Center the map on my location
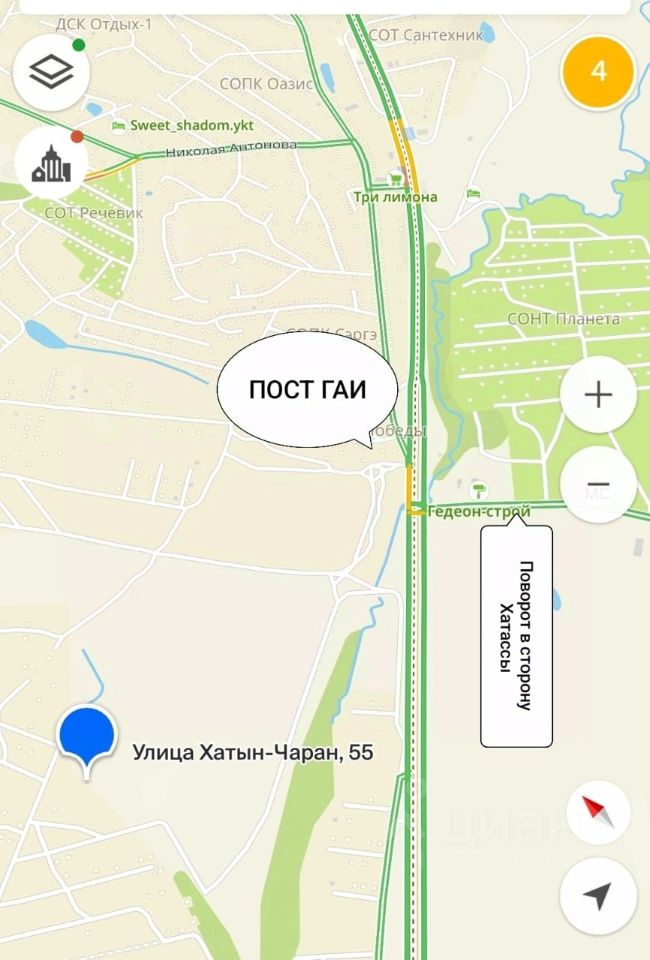This screenshot has width=650, height=960. [x=598, y=896]
